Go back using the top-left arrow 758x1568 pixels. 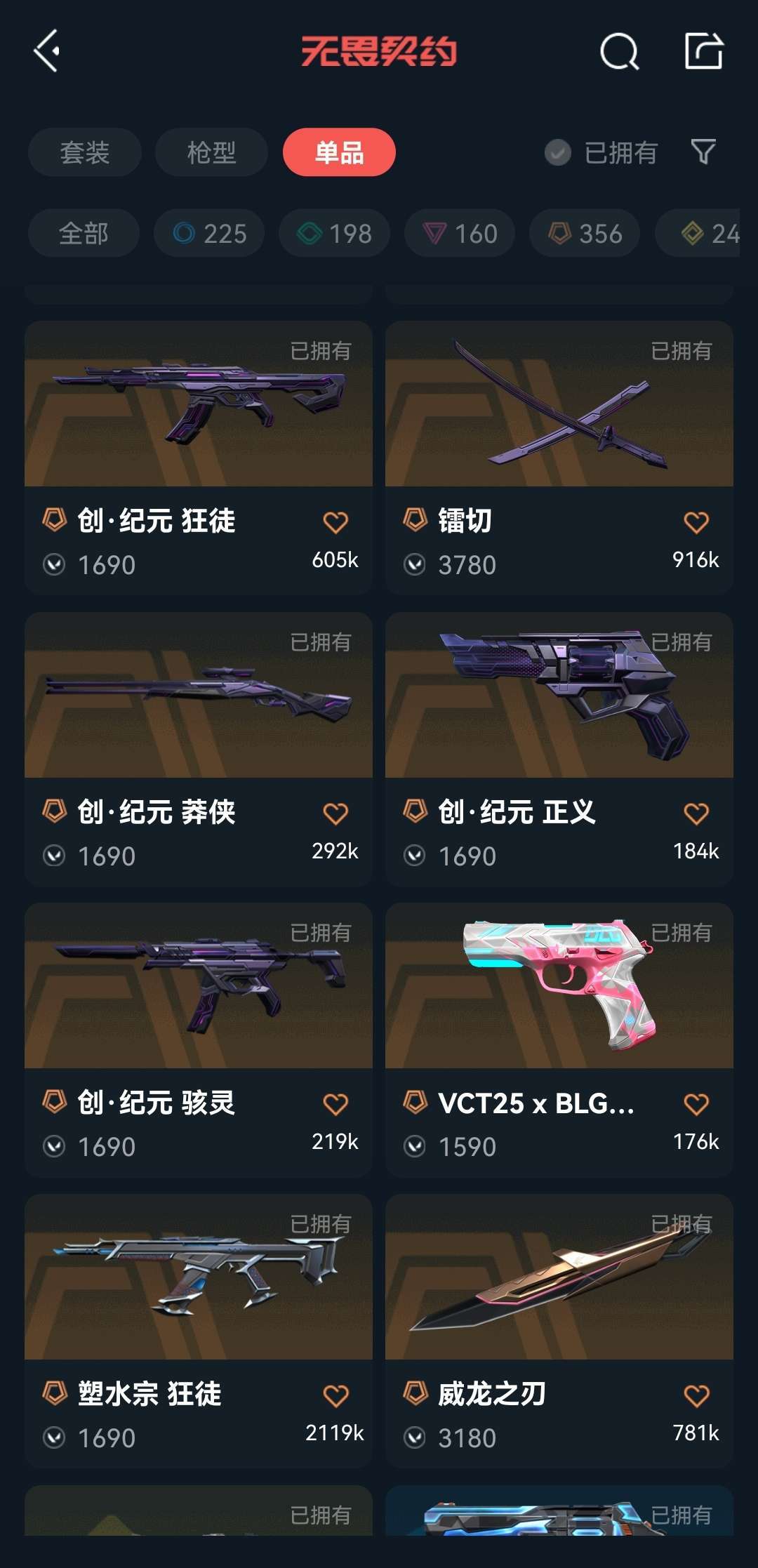[x=46, y=51]
